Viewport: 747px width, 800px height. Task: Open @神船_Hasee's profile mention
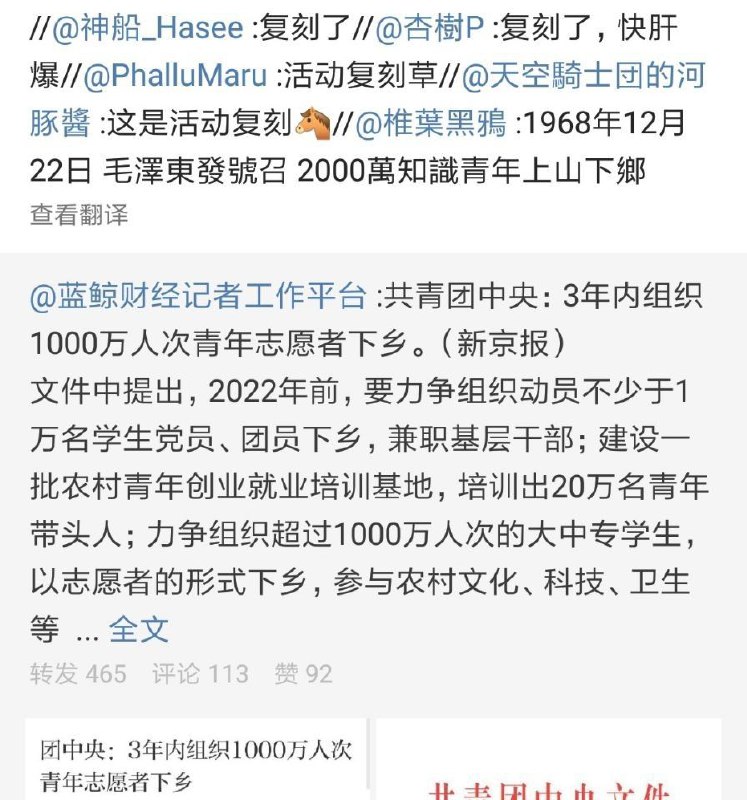(145, 29)
